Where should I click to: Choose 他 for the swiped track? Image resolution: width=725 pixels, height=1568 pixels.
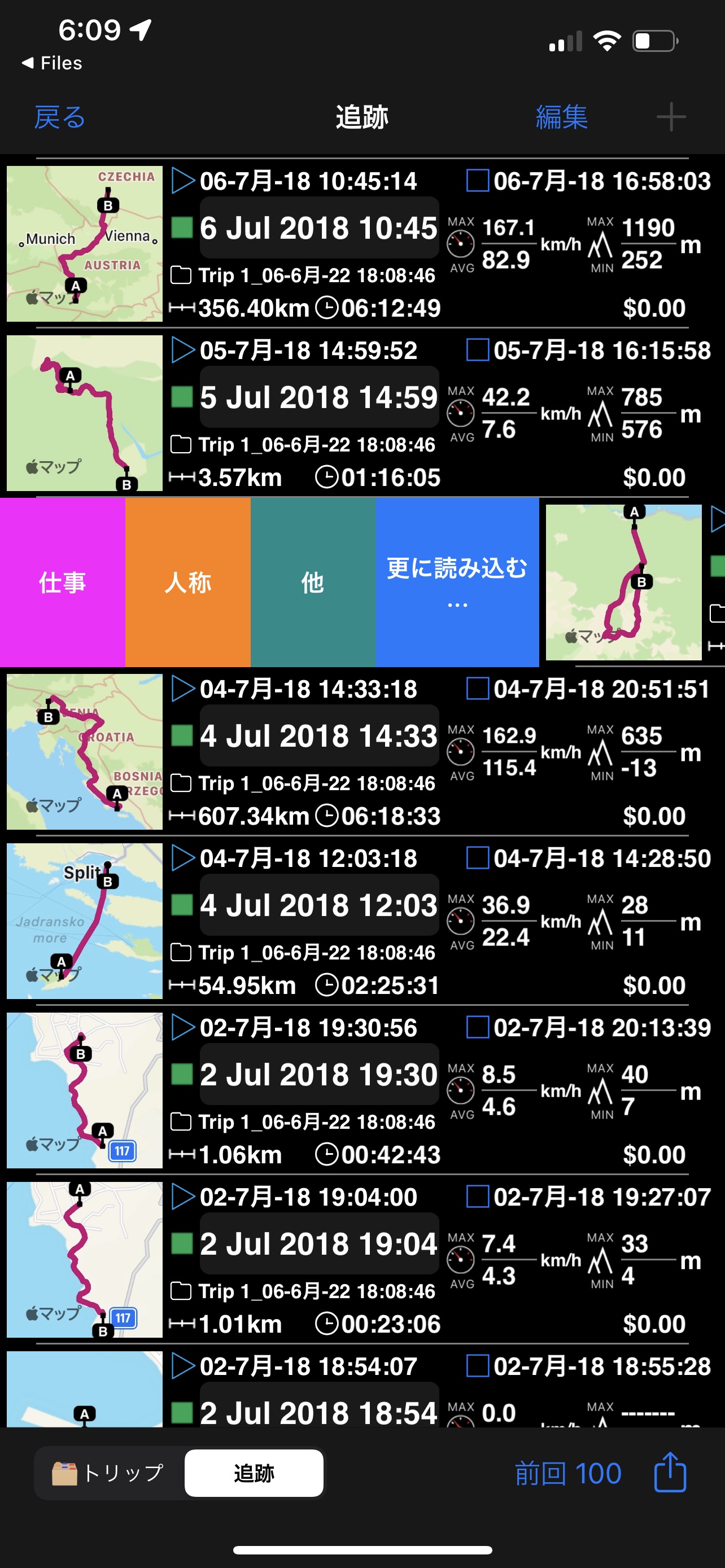(x=313, y=582)
